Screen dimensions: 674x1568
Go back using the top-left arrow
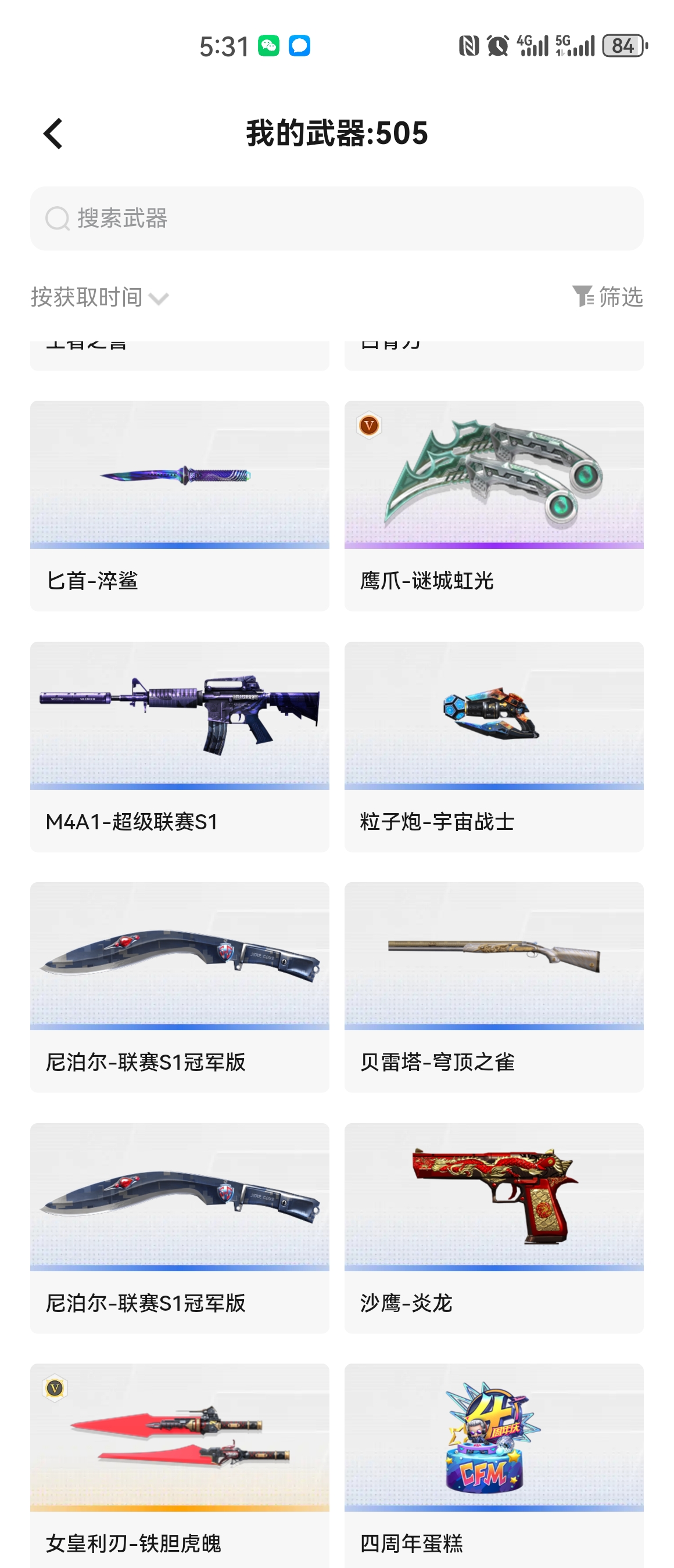(x=53, y=134)
